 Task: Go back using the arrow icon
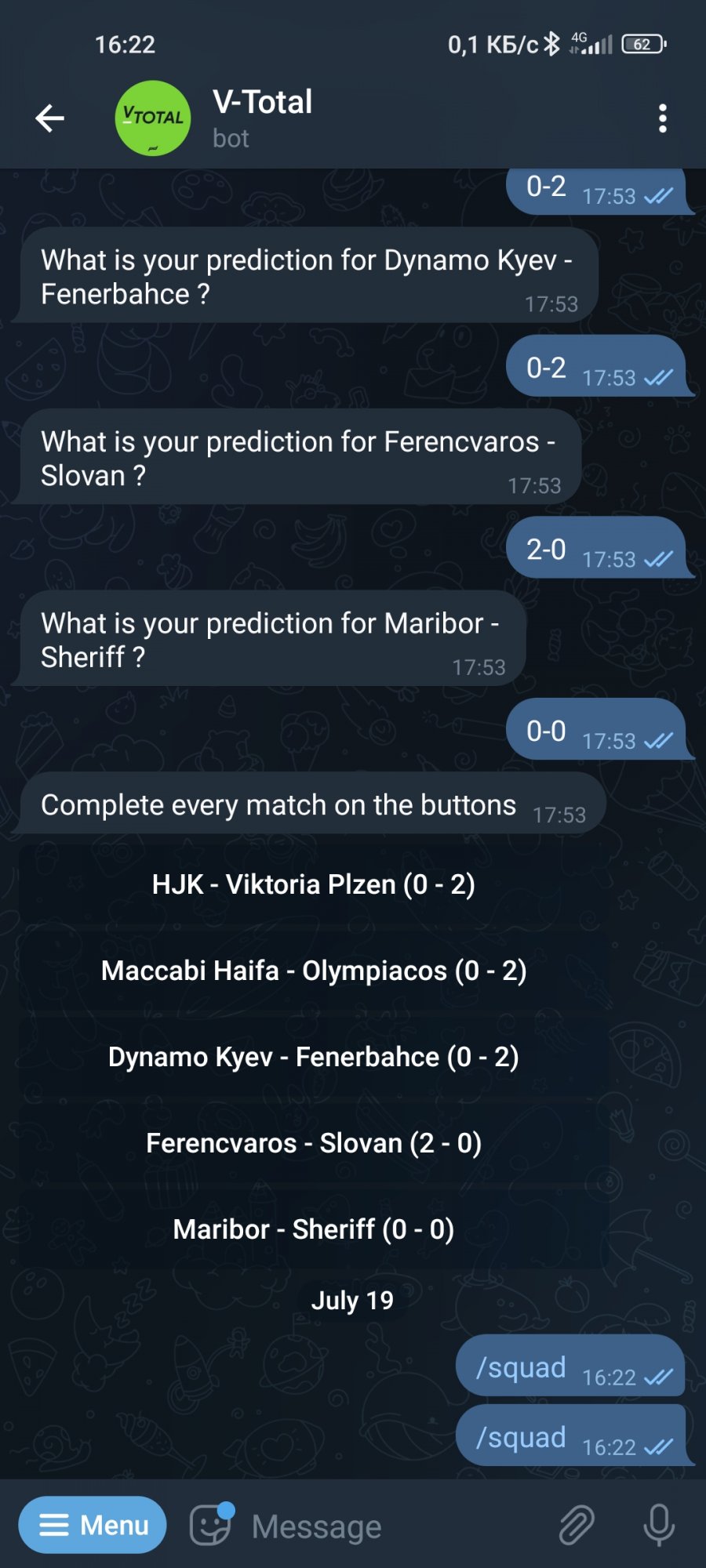49,119
